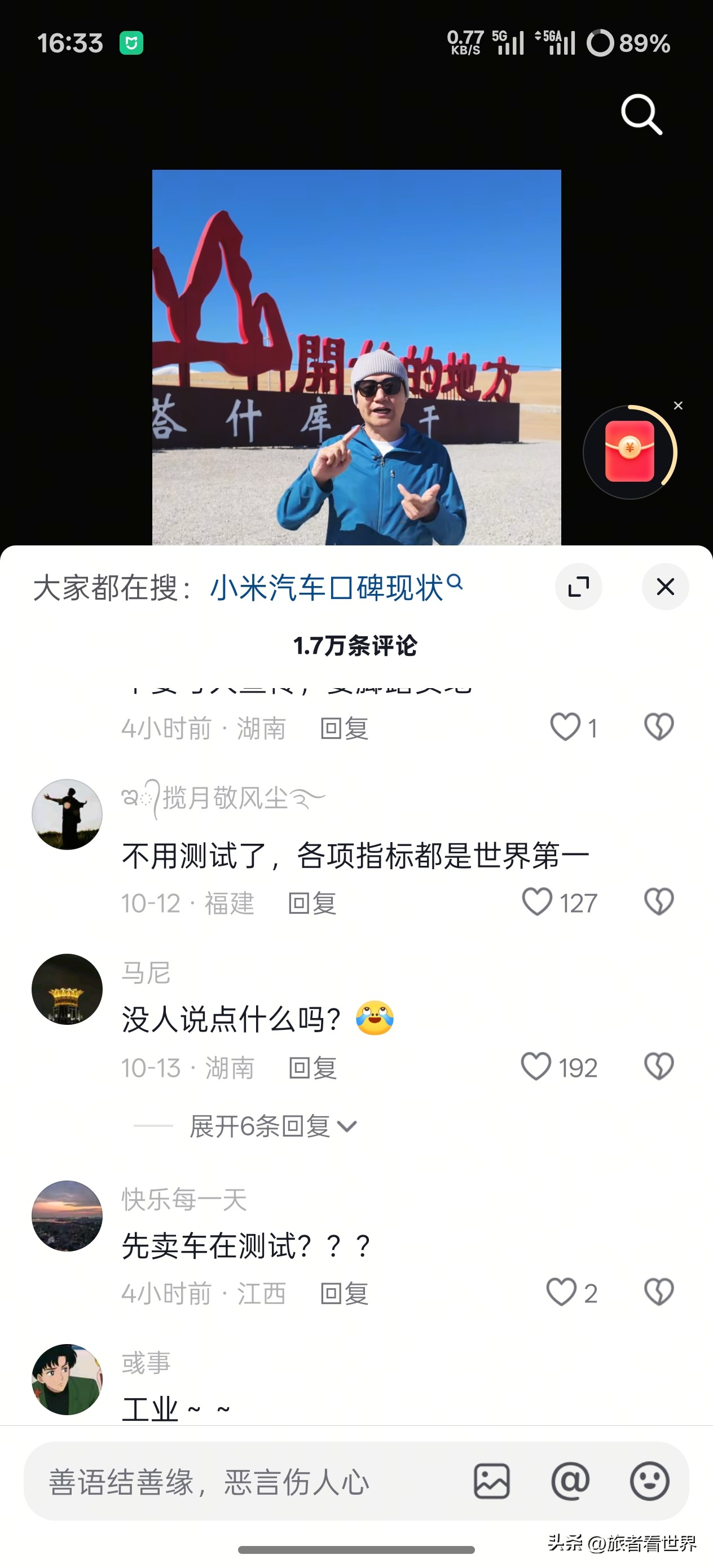Close the comments panel

(664, 587)
